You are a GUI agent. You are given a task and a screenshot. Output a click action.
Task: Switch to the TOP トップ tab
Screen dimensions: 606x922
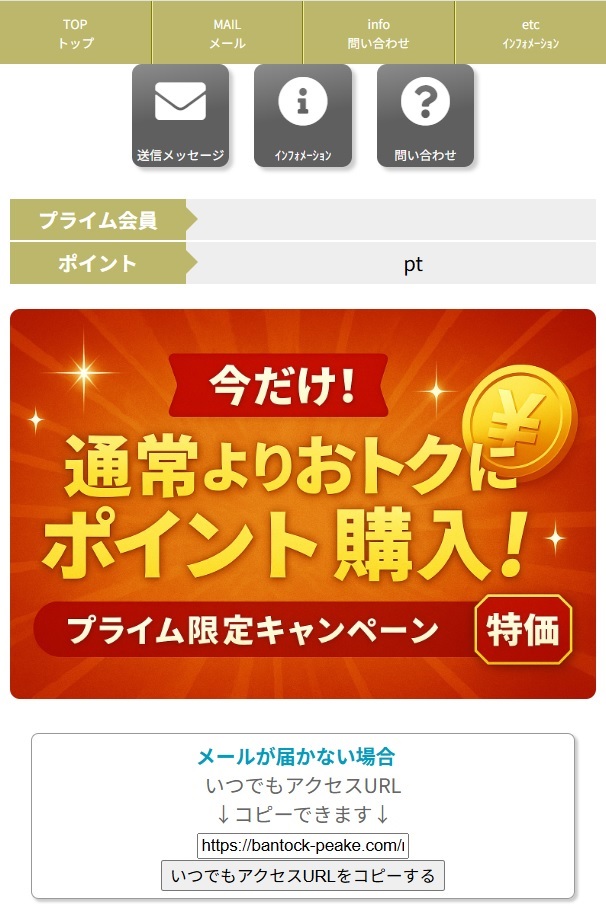pyautogui.click(x=75, y=33)
